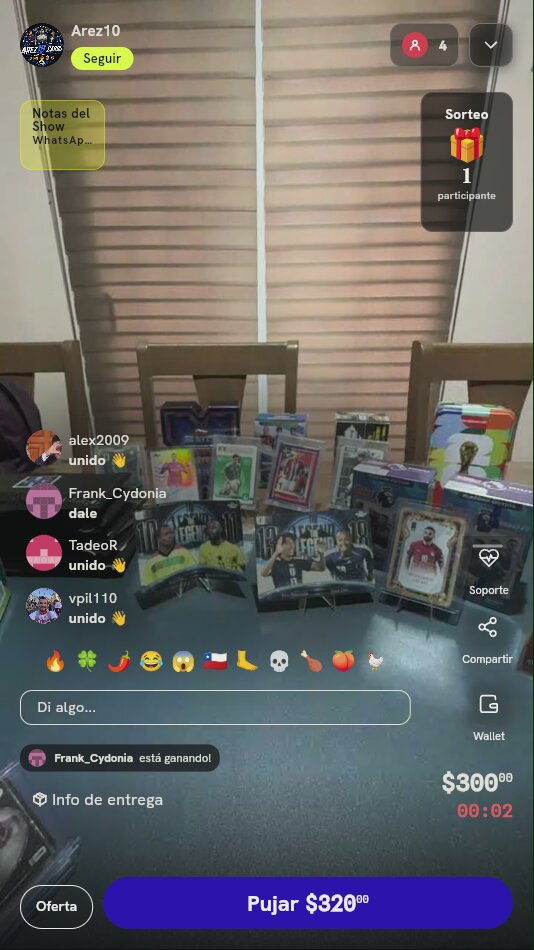Viewport: 534px width, 950px height.
Task: Focus the 'Di algo...' chat field
Action: (215, 707)
